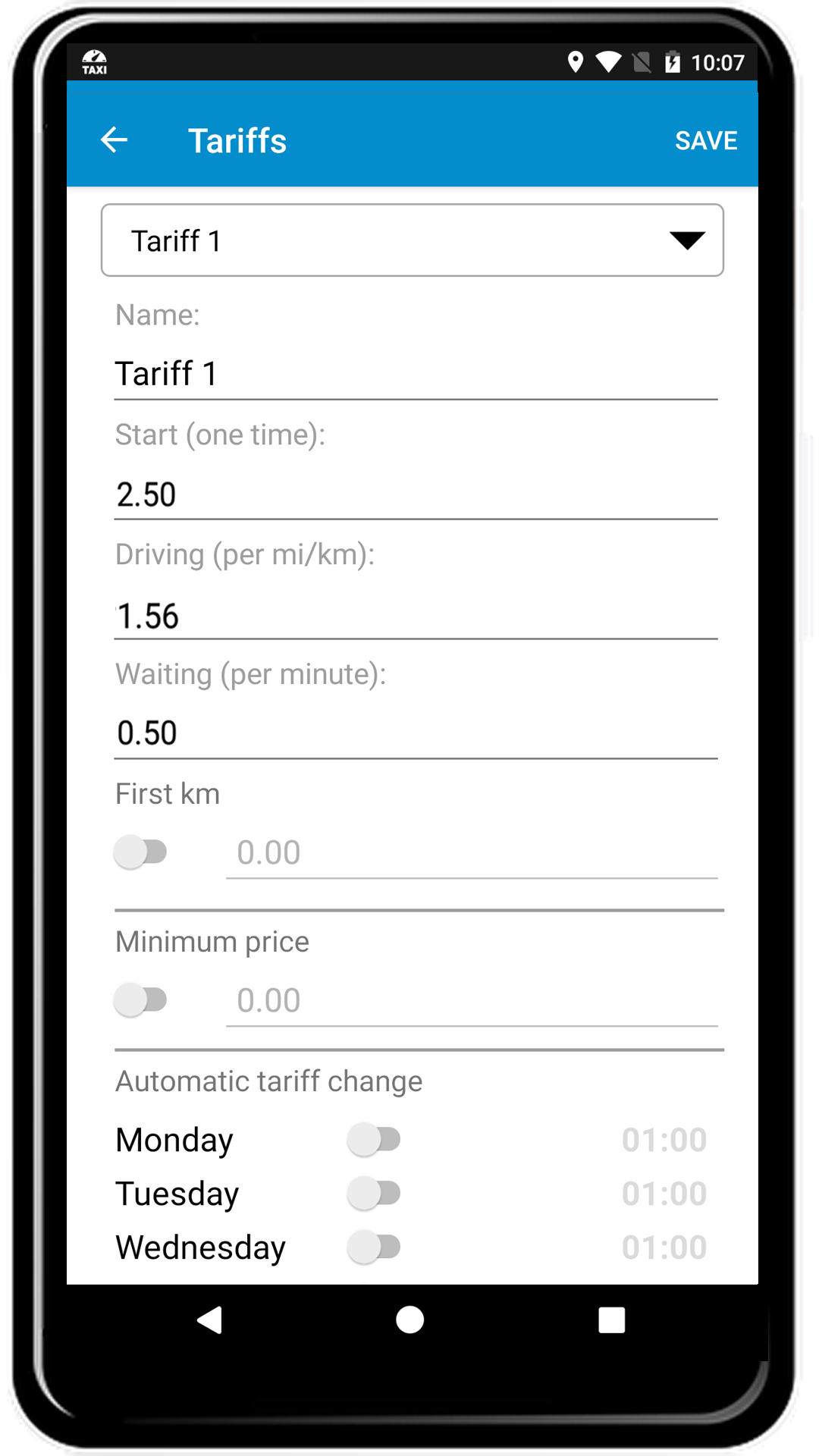Enable the Minimum price switch

click(141, 1000)
